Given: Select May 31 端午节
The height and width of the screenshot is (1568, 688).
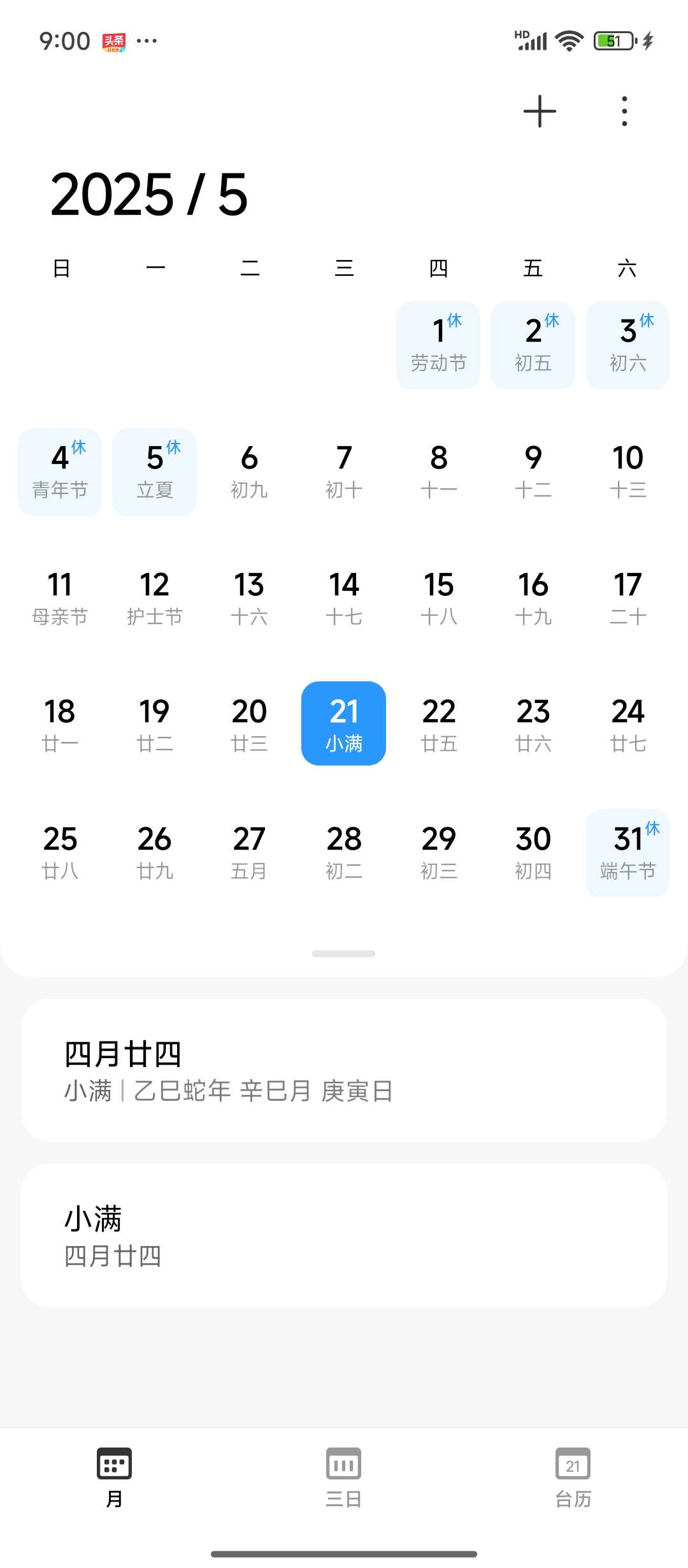Looking at the screenshot, I should [627, 853].
